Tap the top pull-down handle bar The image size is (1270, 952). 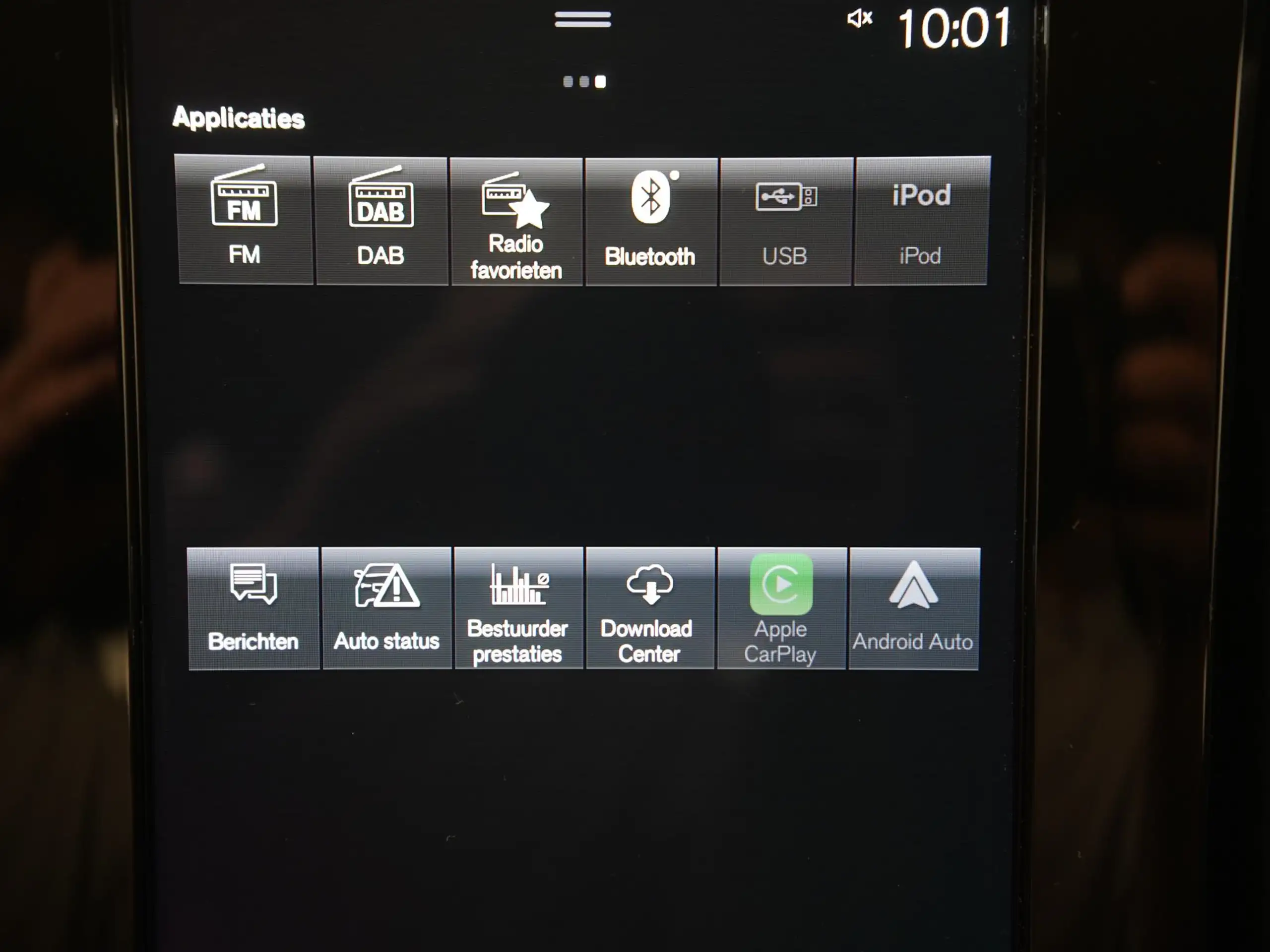[583, 19]
